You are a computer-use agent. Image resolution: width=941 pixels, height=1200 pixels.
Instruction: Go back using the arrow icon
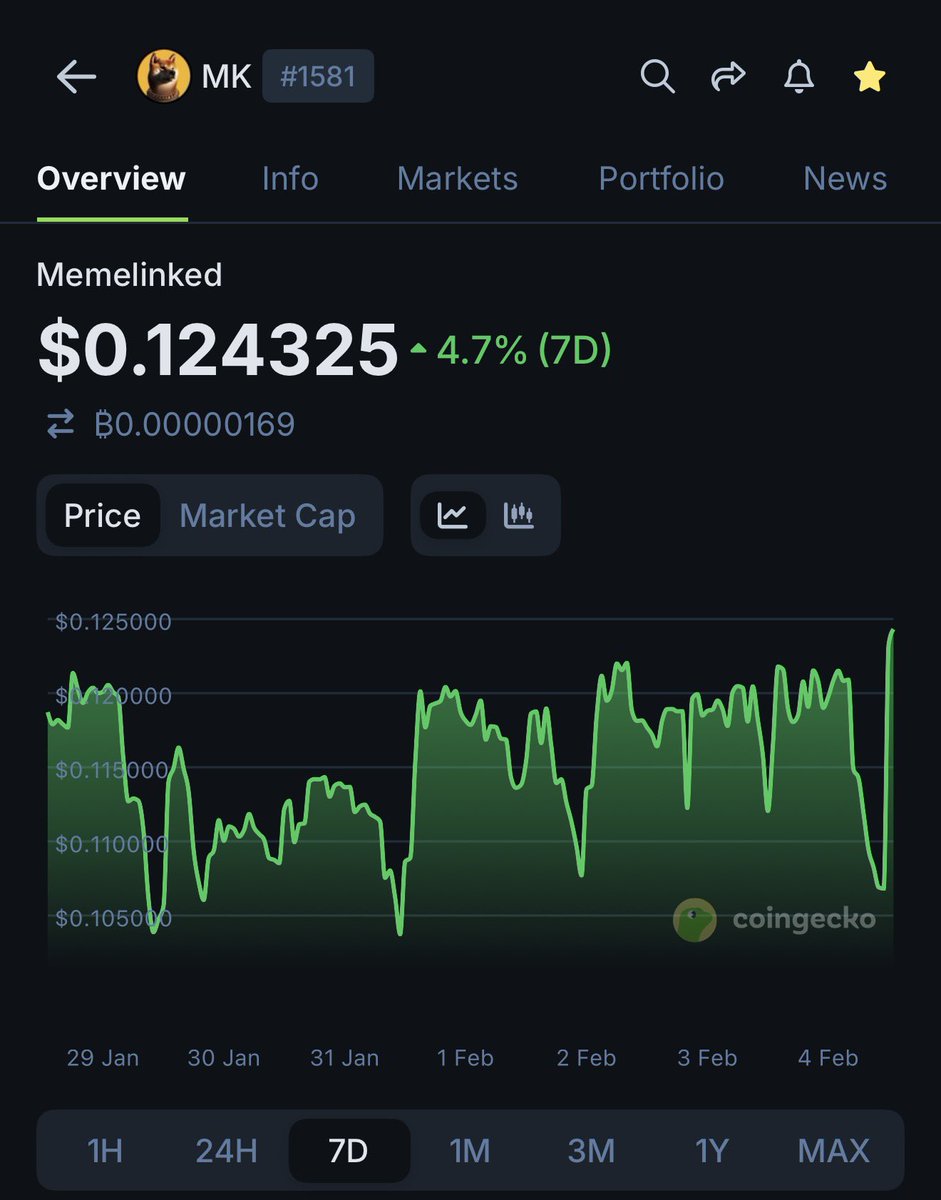pos(76,77)
